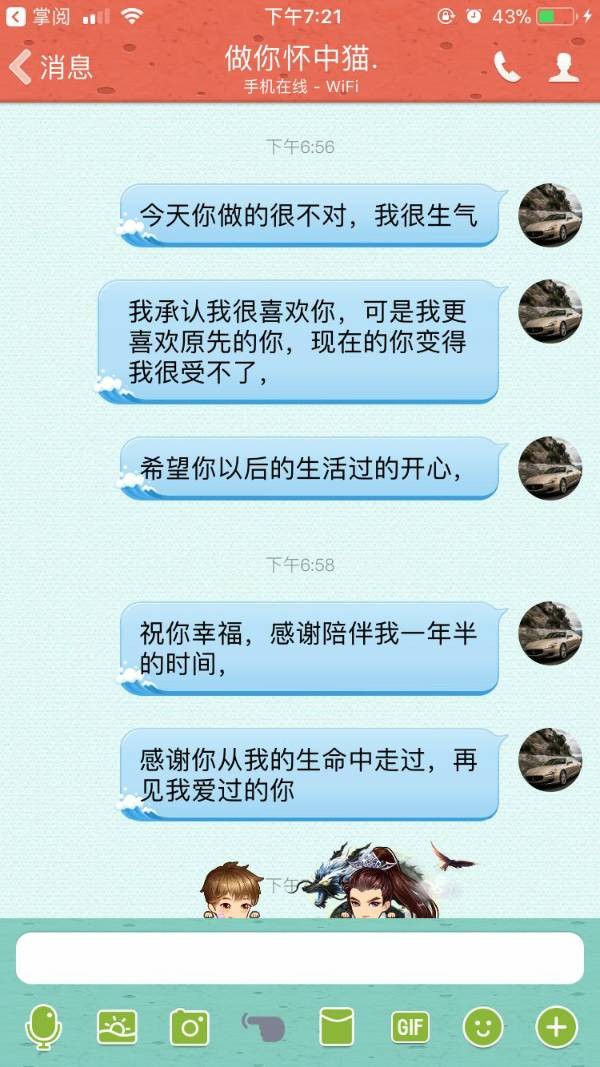Screen dimensions: 600x1067
Task: Send a poke with the pointing hand
Action: pyautogui.click(x=263, y=1027)
